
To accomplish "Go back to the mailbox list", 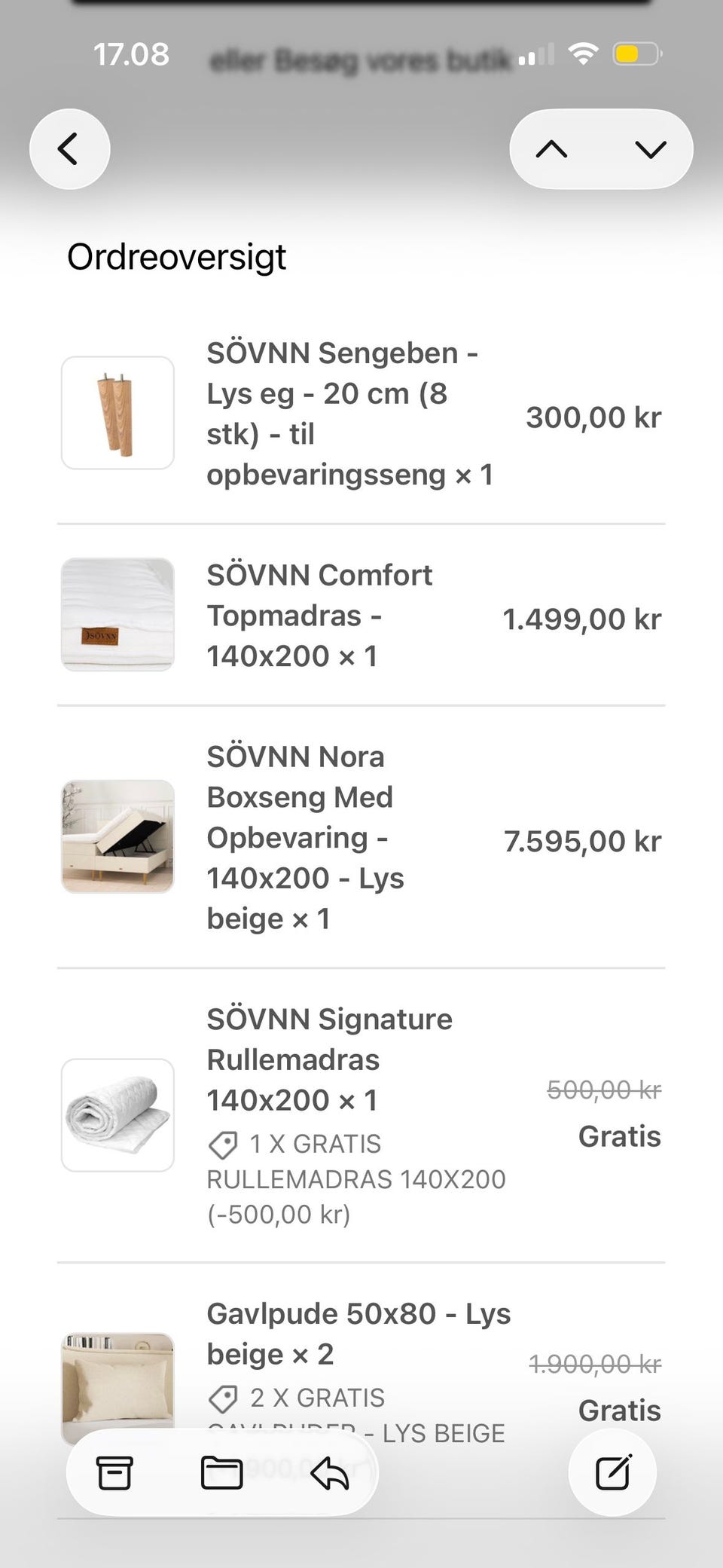I will [69, 149].
